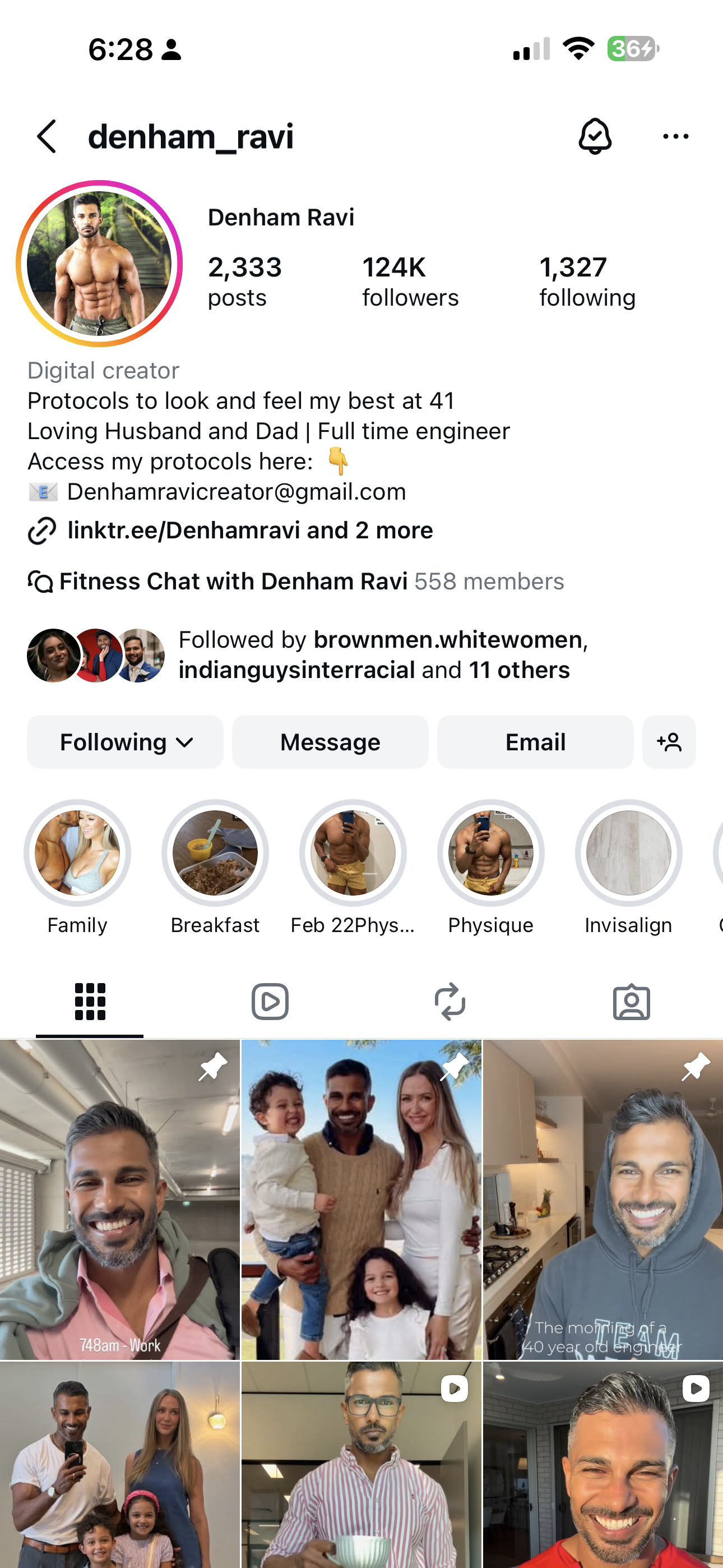View Denham Ravi's story from profile picture

click(99, 264)
